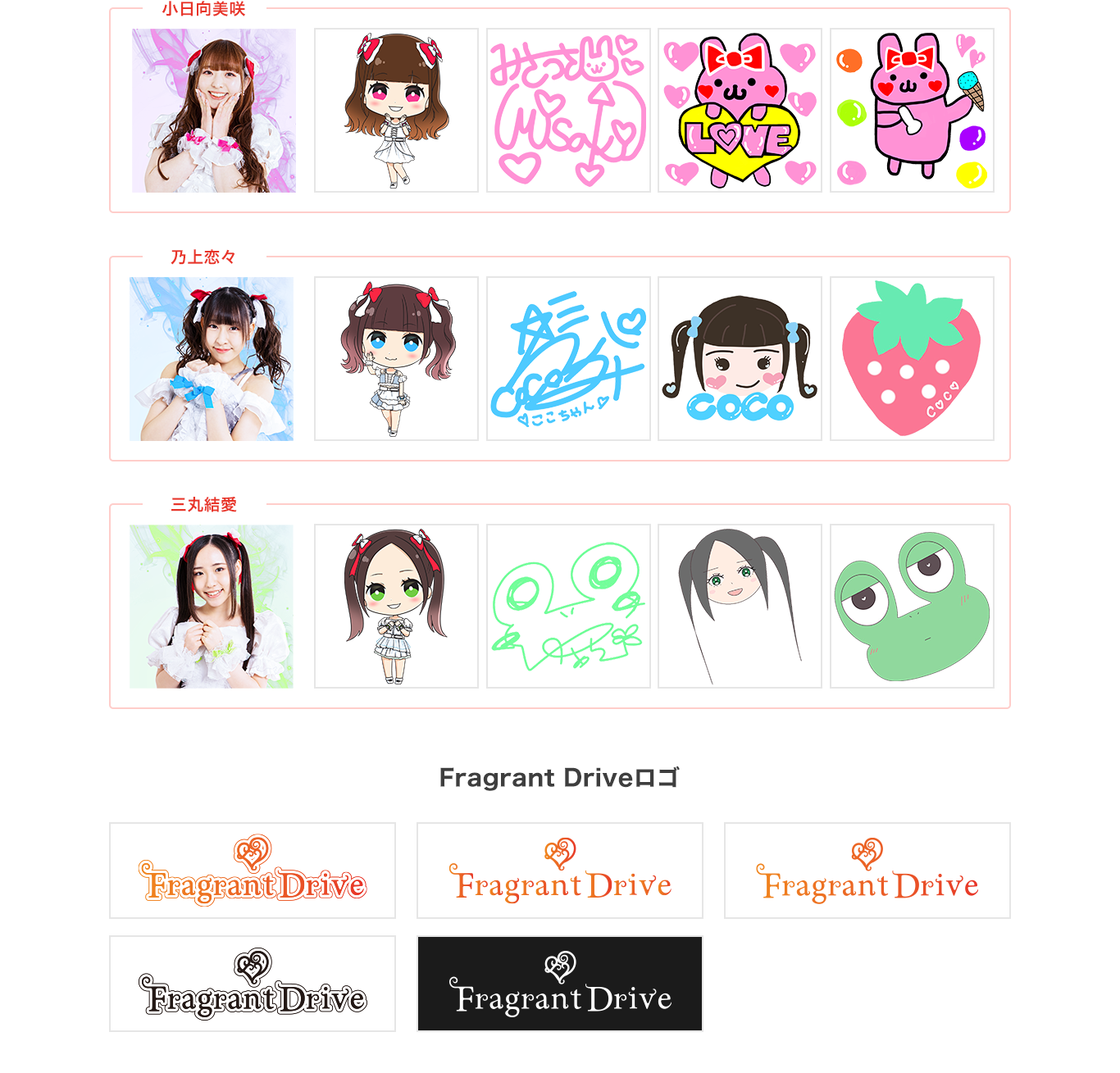This screenshot has height=1073, width=1120.
Task: Select 三丸結愛's chibi character stamp
Action: 396,607
